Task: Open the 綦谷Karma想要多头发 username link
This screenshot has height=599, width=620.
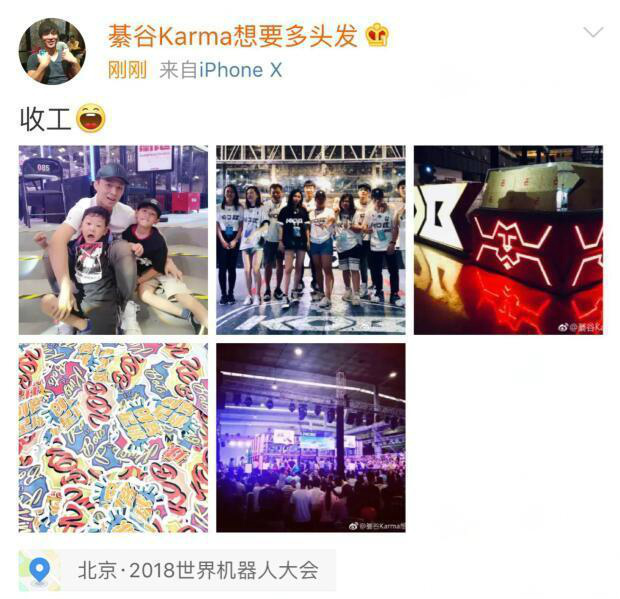Action: pyautogui.click(x=232, y=36)
